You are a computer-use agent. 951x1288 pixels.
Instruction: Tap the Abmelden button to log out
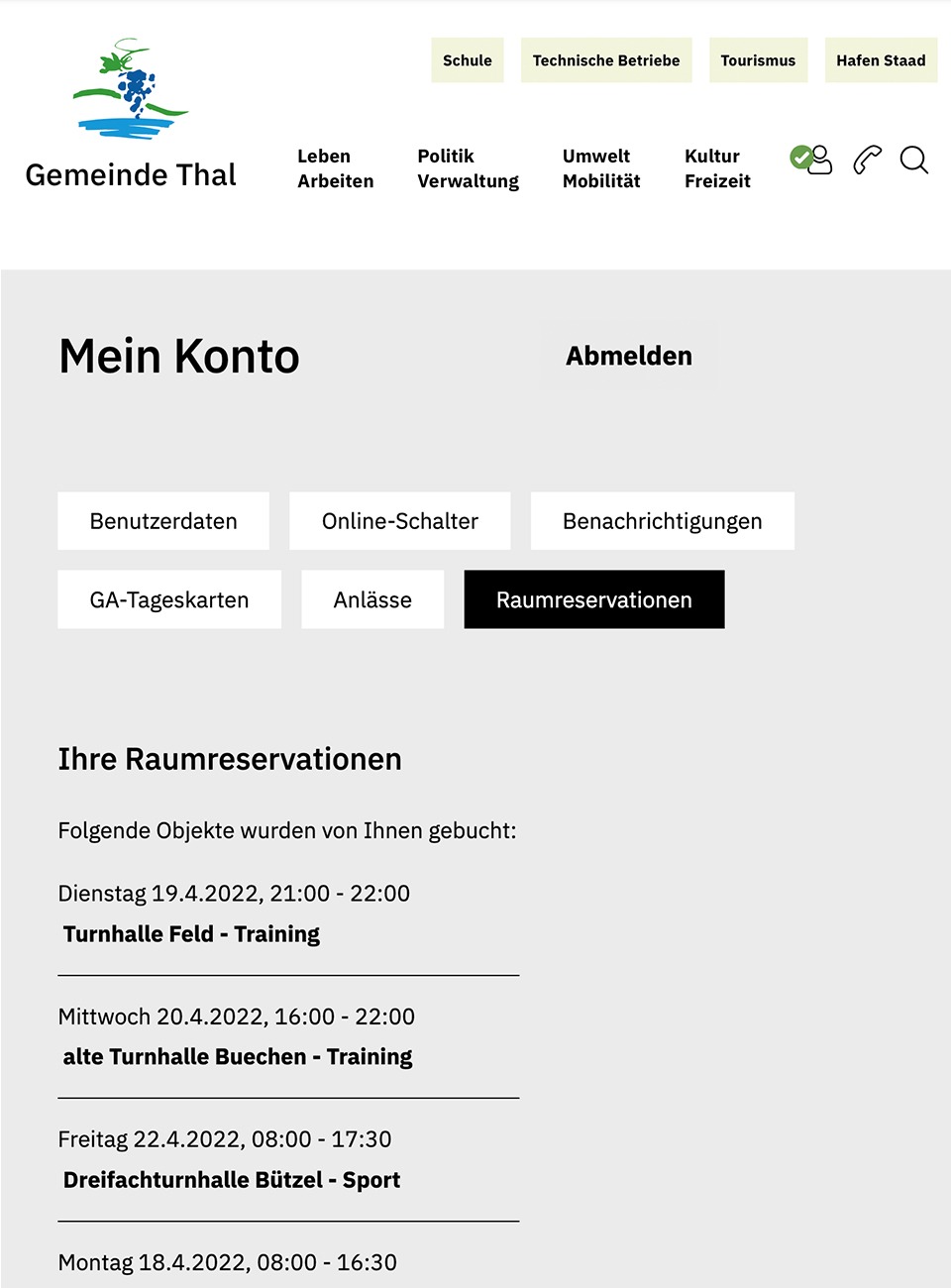(629, 356)
